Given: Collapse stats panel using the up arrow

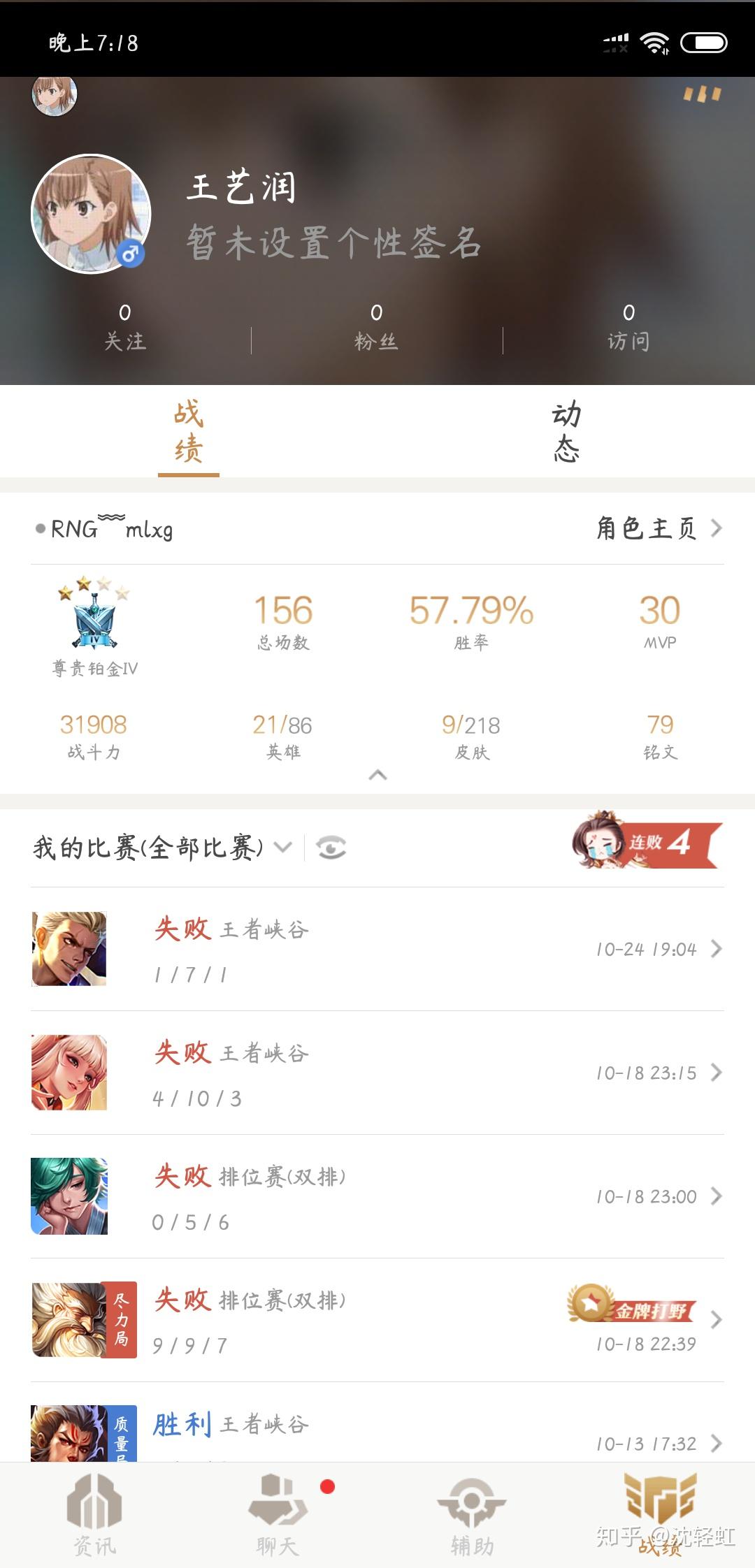Looking at the screenshot, I should 377,776.
